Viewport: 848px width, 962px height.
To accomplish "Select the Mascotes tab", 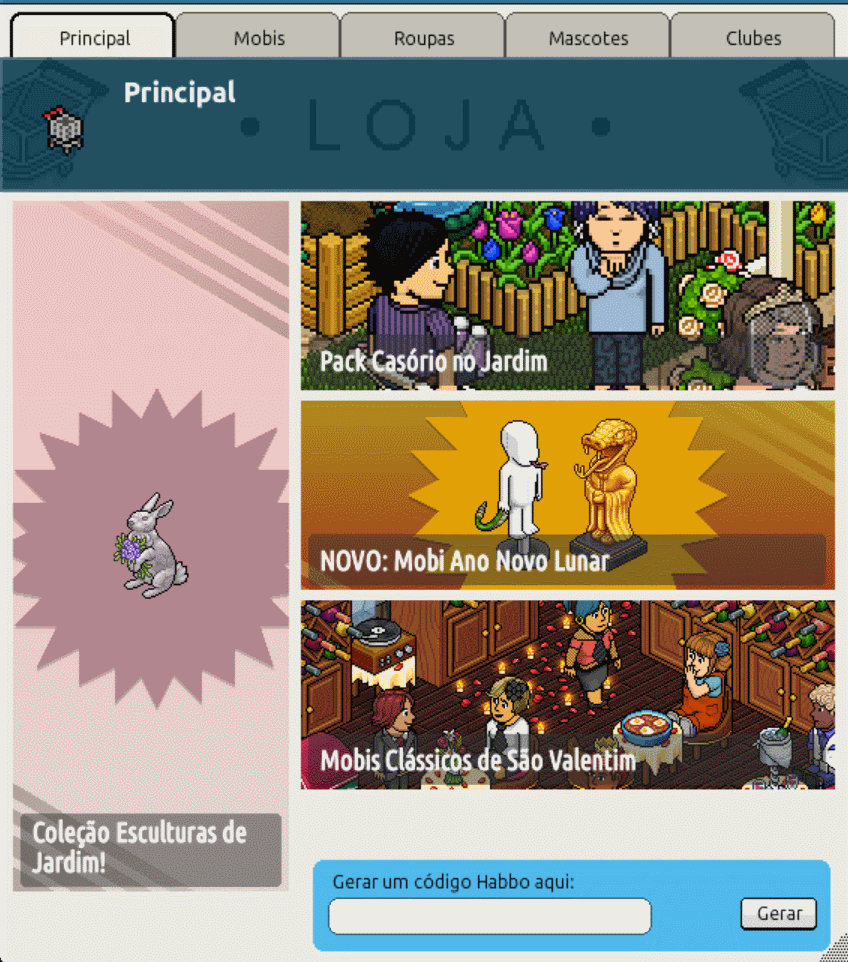I will coord(588,38).
